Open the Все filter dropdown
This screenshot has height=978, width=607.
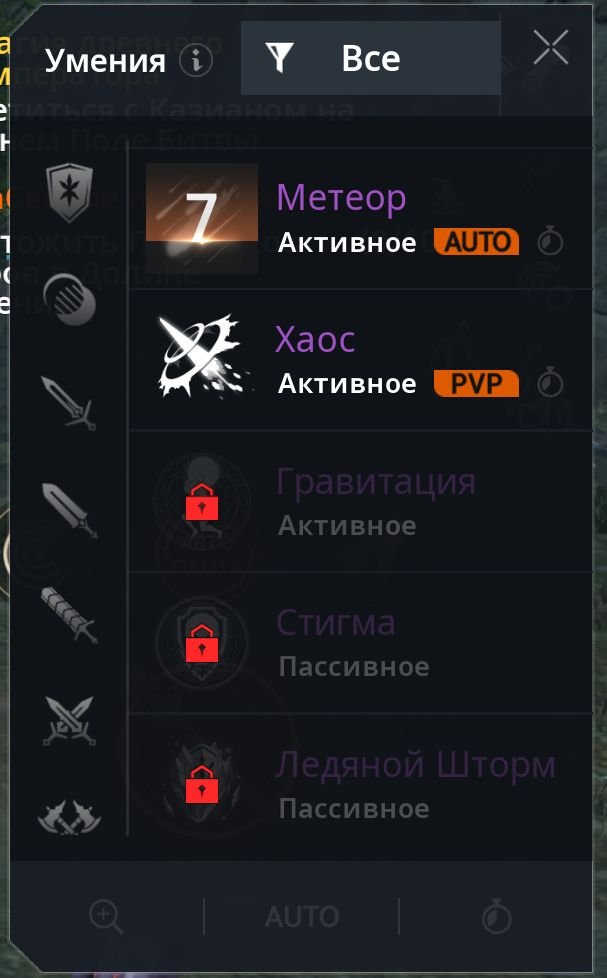coord(371,58)
